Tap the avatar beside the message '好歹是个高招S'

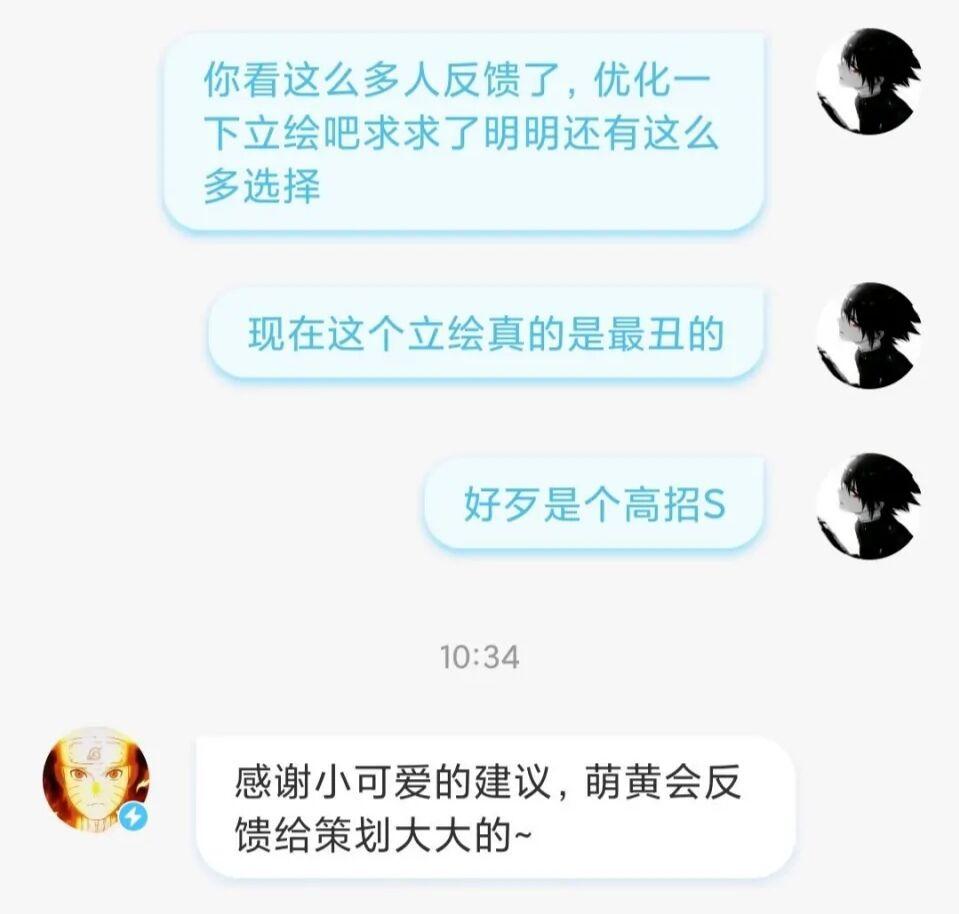click(x=868, y=506)
